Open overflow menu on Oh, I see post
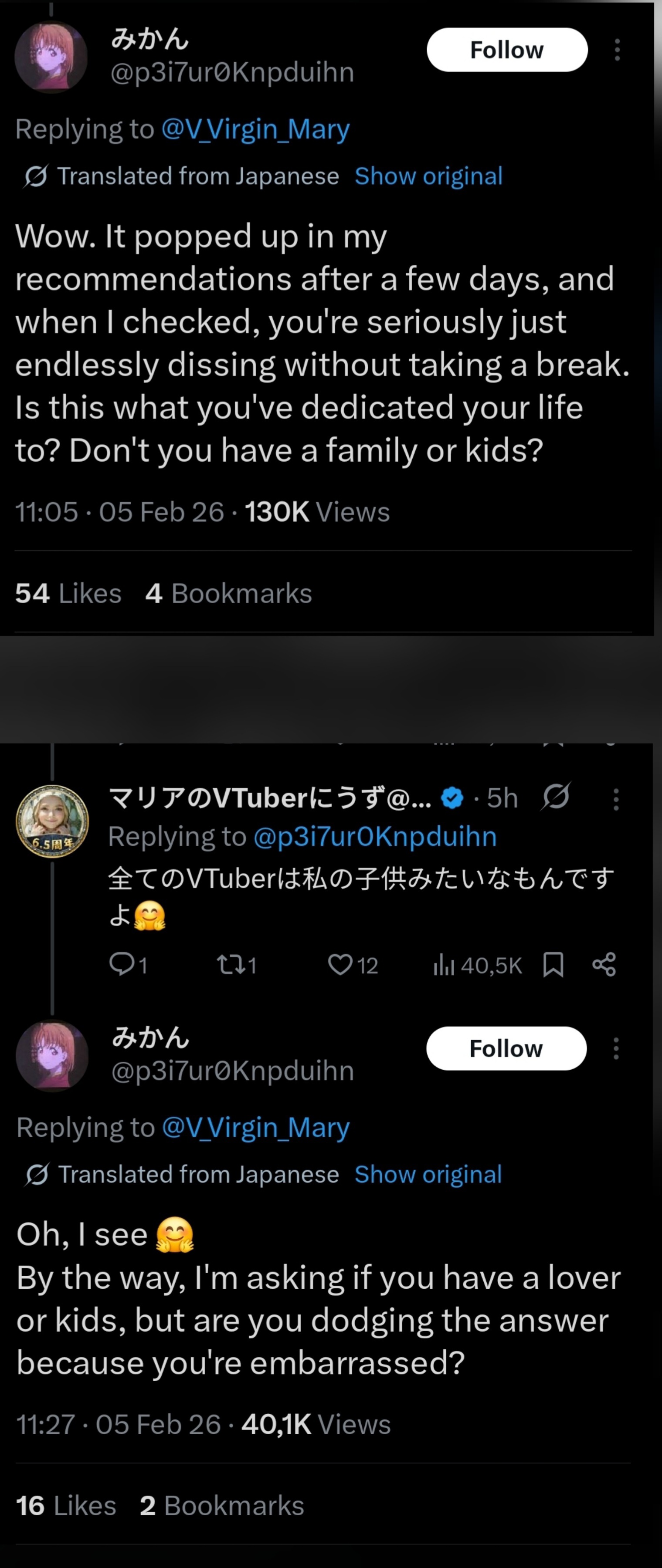Screen dimensions: 662x1568 (616, 1048)
